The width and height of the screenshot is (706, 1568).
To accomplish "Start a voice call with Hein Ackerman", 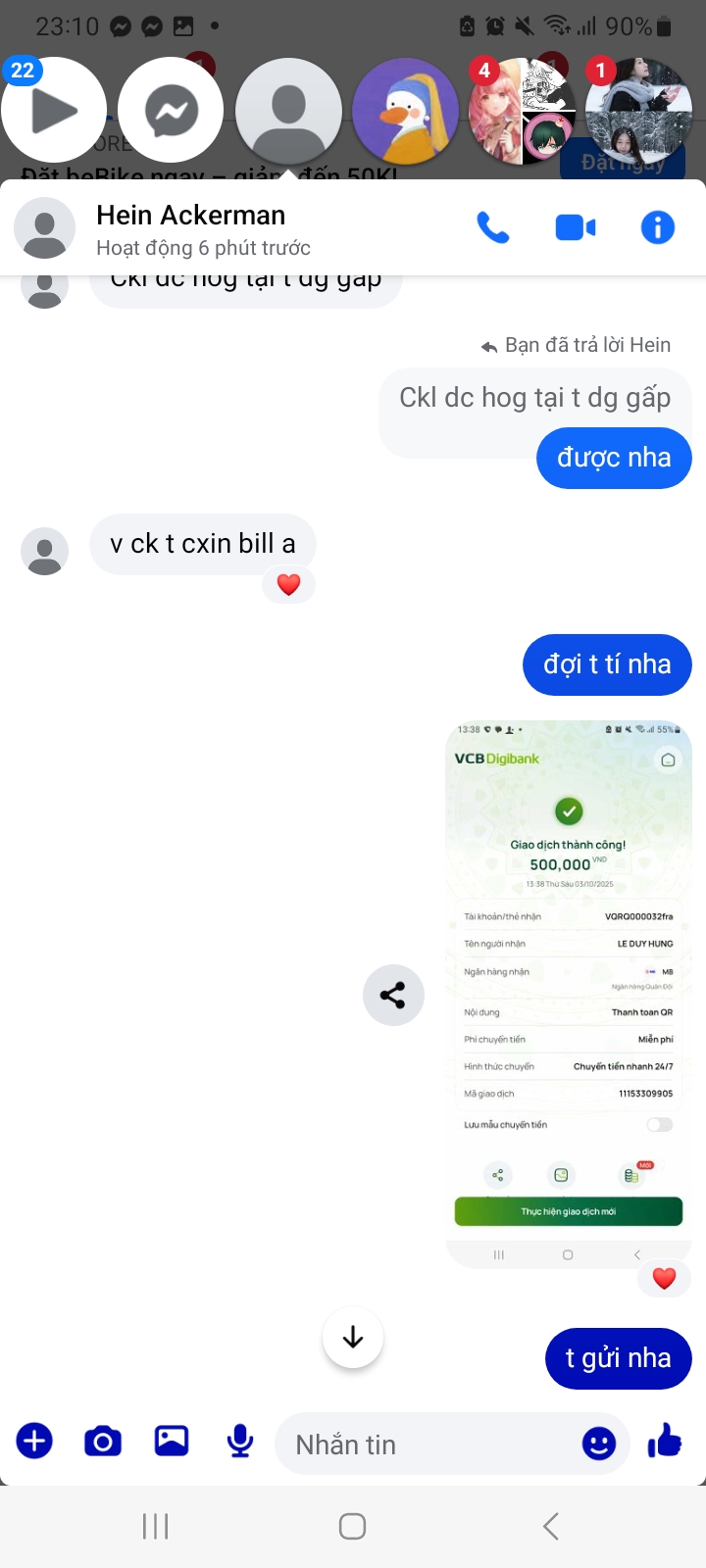I will [493, 226].
